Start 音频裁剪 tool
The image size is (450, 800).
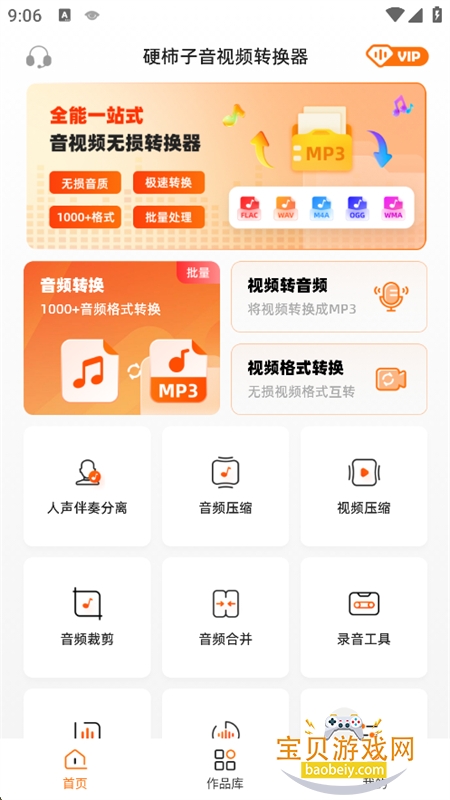coord(87,617)
